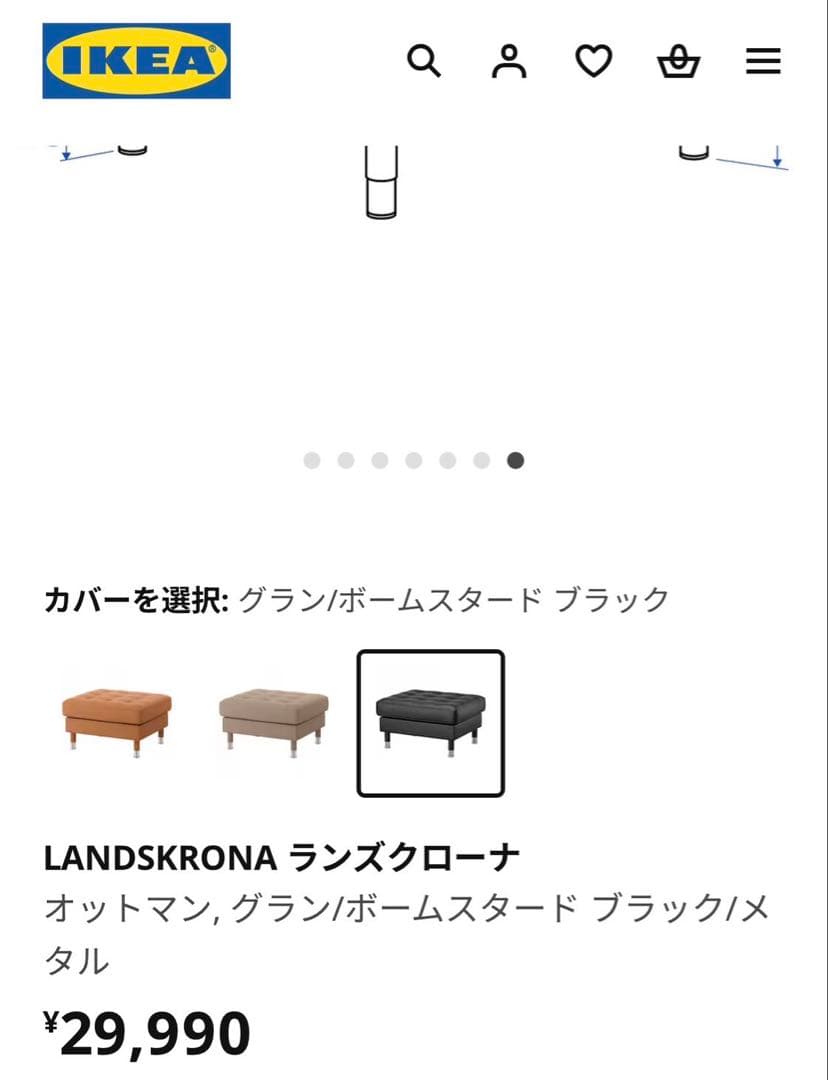Open the shopping basket icon

(678, 62)
